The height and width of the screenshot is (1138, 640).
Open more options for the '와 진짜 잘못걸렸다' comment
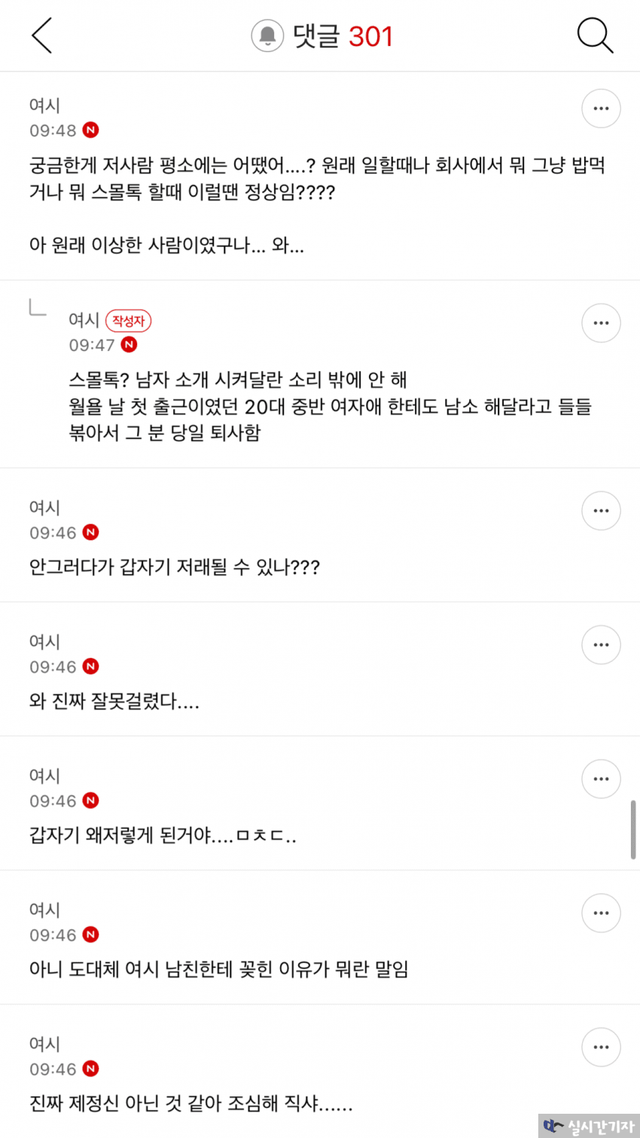pos(601,645)
